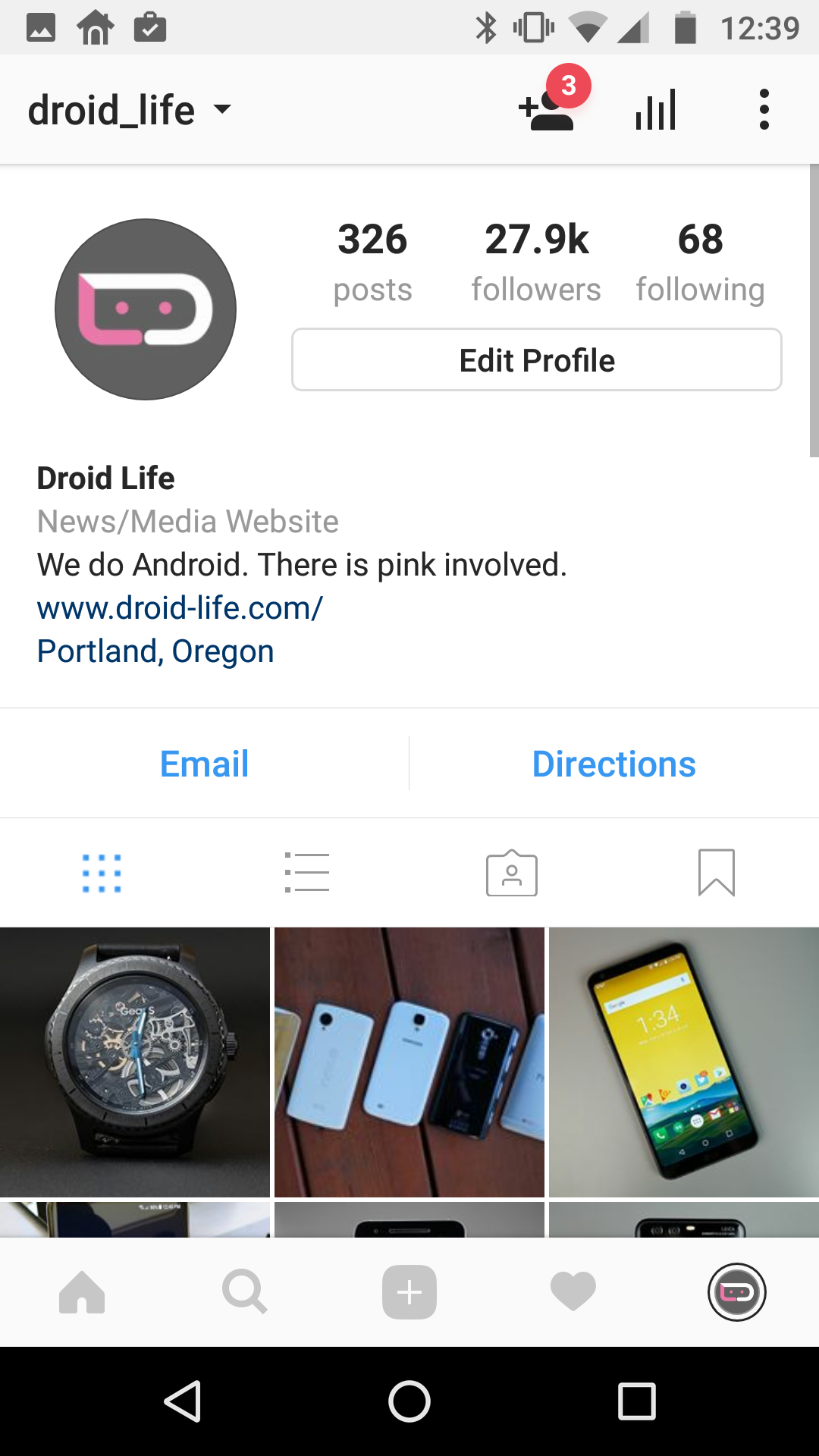Open the www.droid-life.com link

point(180,608)
